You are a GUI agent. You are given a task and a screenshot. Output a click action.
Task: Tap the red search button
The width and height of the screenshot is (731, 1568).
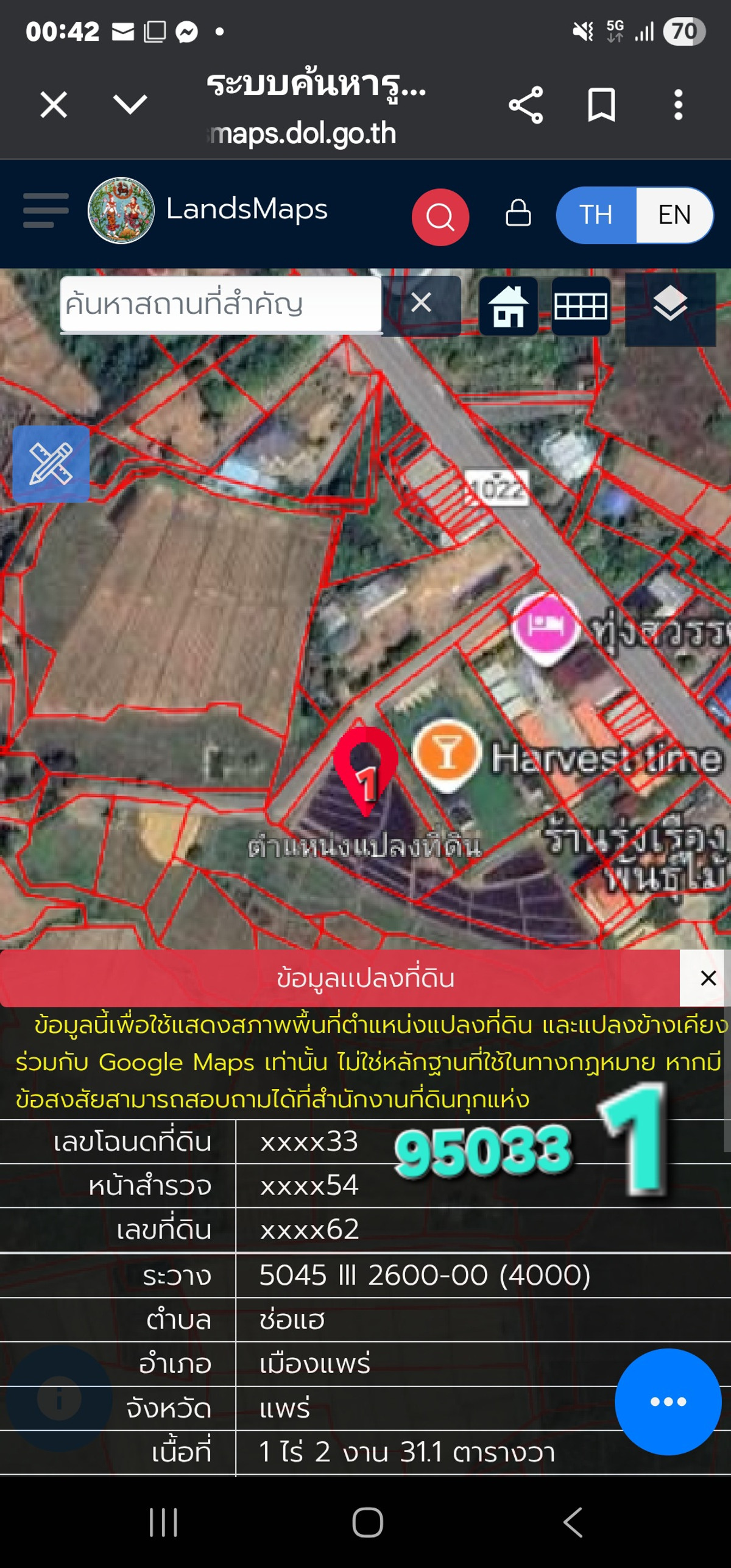click(x=440, y=217)
